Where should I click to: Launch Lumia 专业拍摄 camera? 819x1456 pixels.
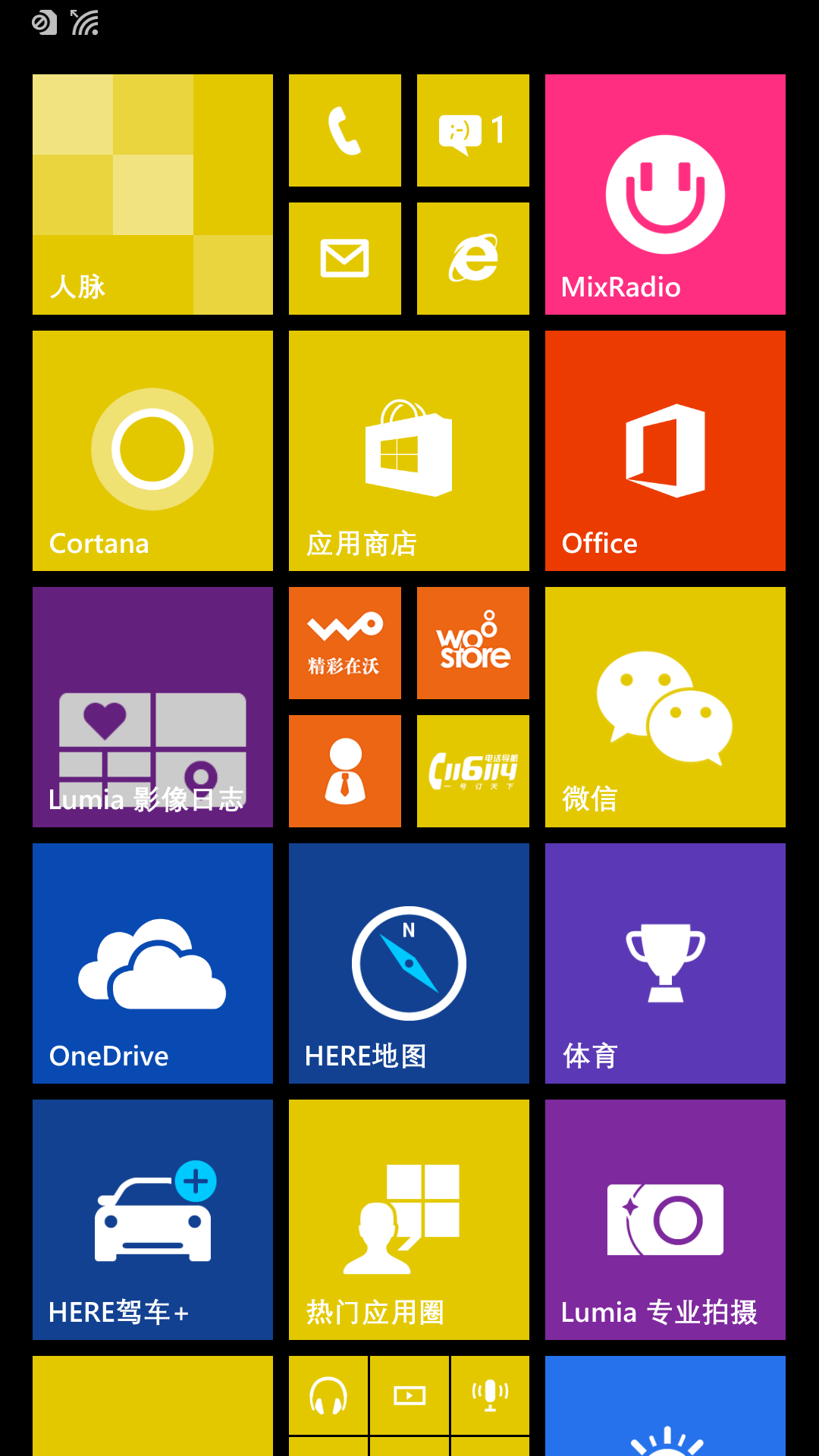pos(665,1219)
